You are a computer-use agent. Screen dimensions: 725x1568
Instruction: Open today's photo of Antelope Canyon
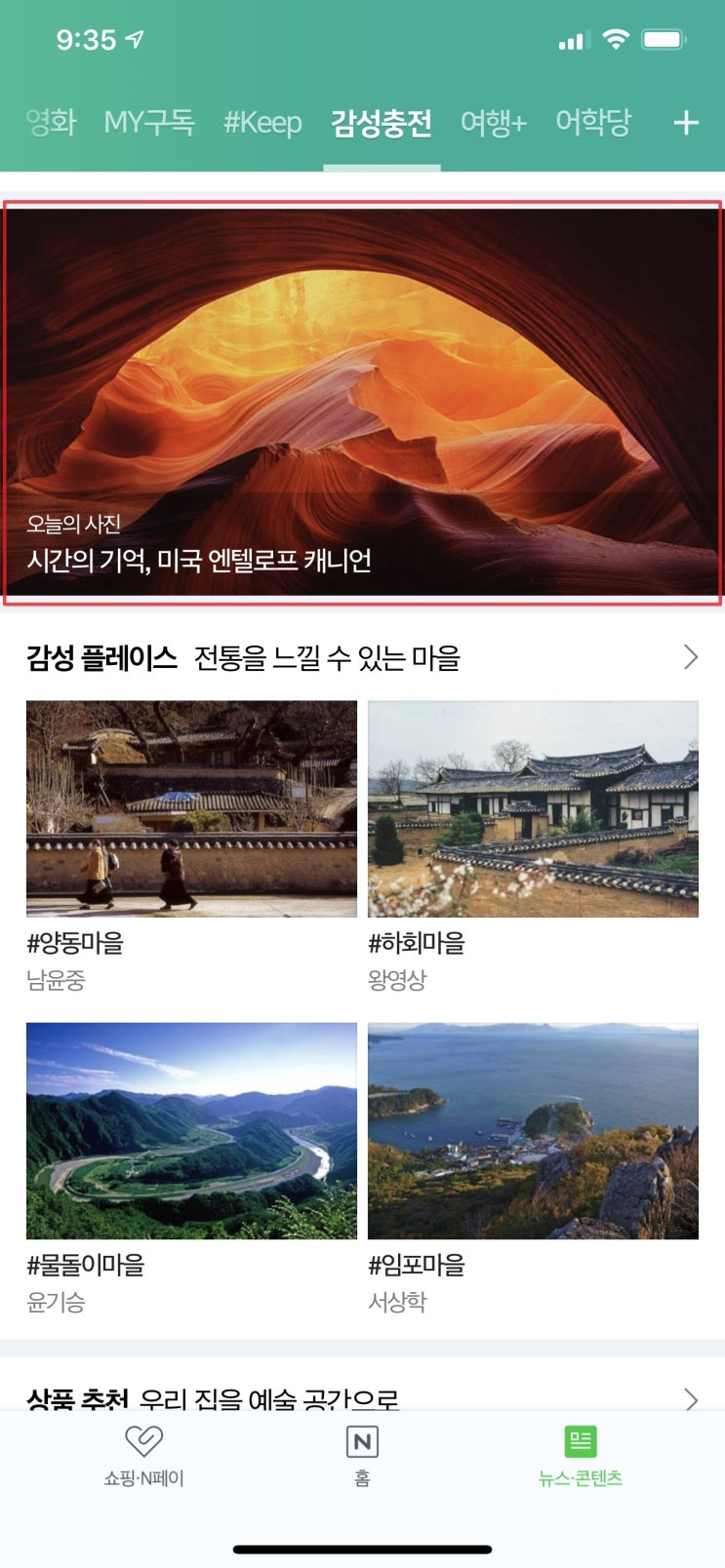coord(362,402)
